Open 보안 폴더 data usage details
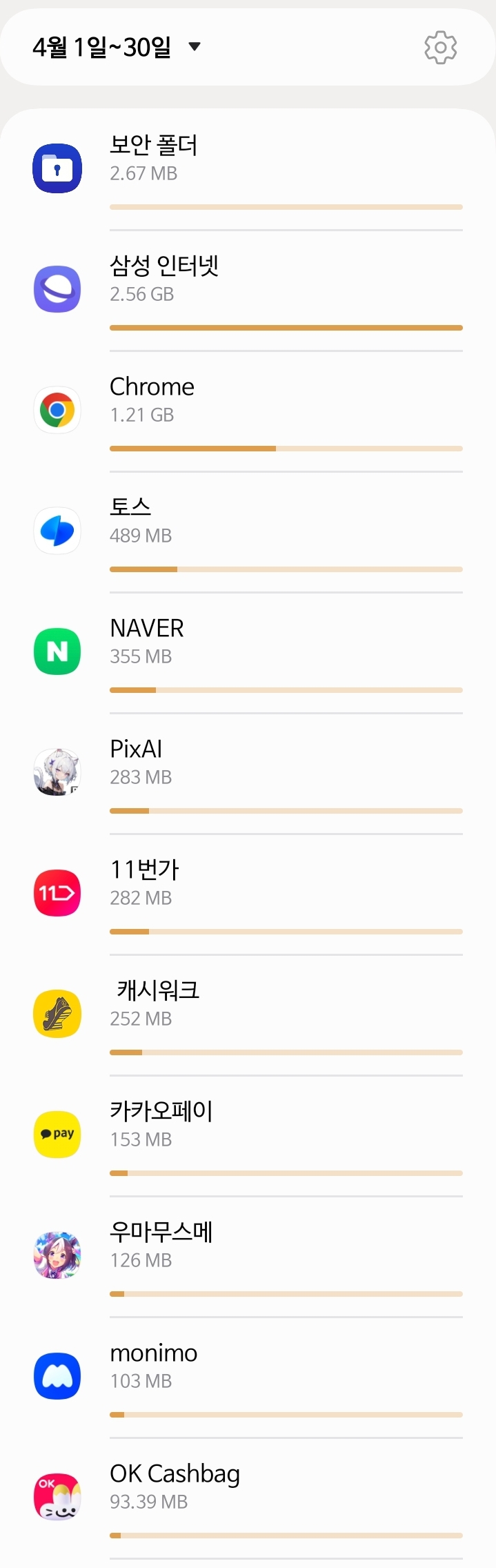Screen dimensions: 496x1568 click(x=248, y=169)
